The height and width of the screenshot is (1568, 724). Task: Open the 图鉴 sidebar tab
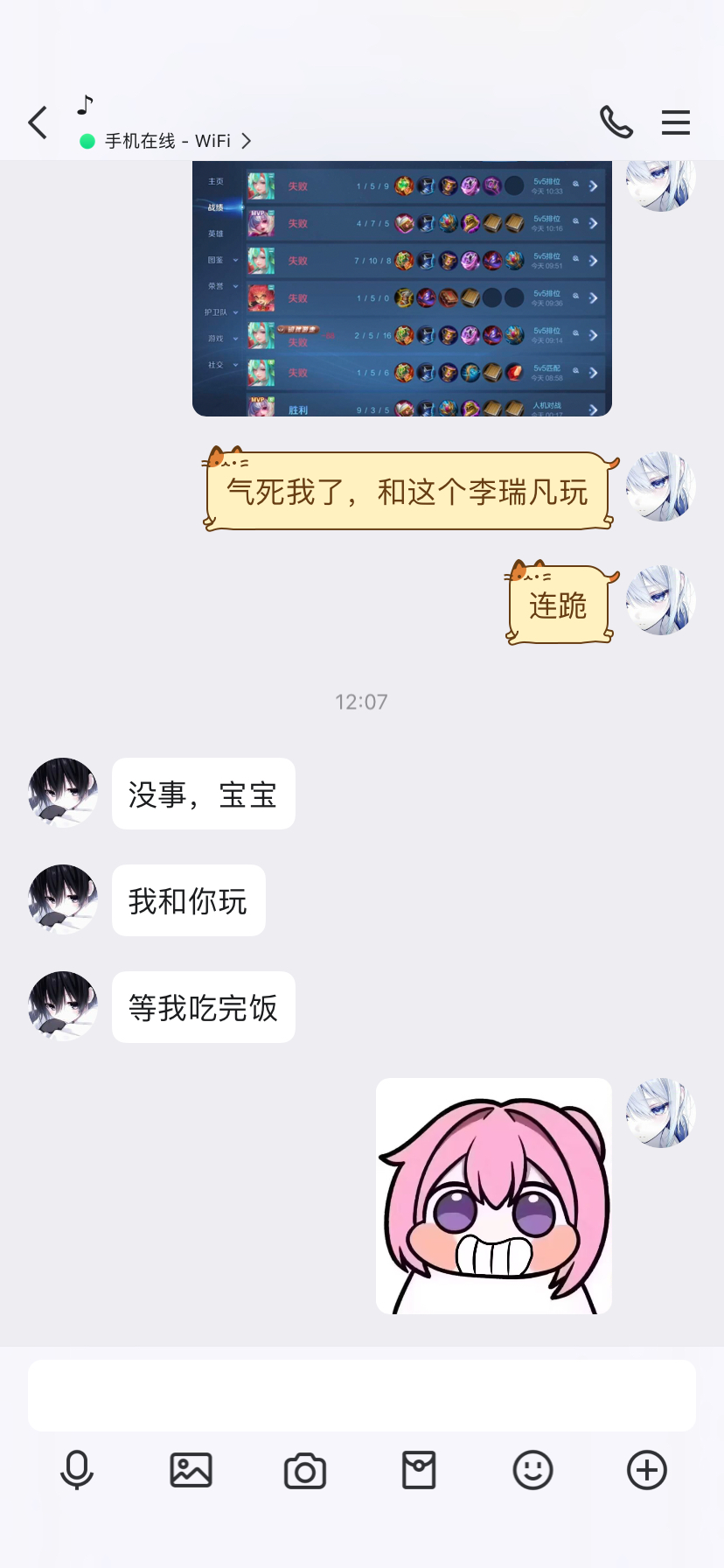coord(216,260)
